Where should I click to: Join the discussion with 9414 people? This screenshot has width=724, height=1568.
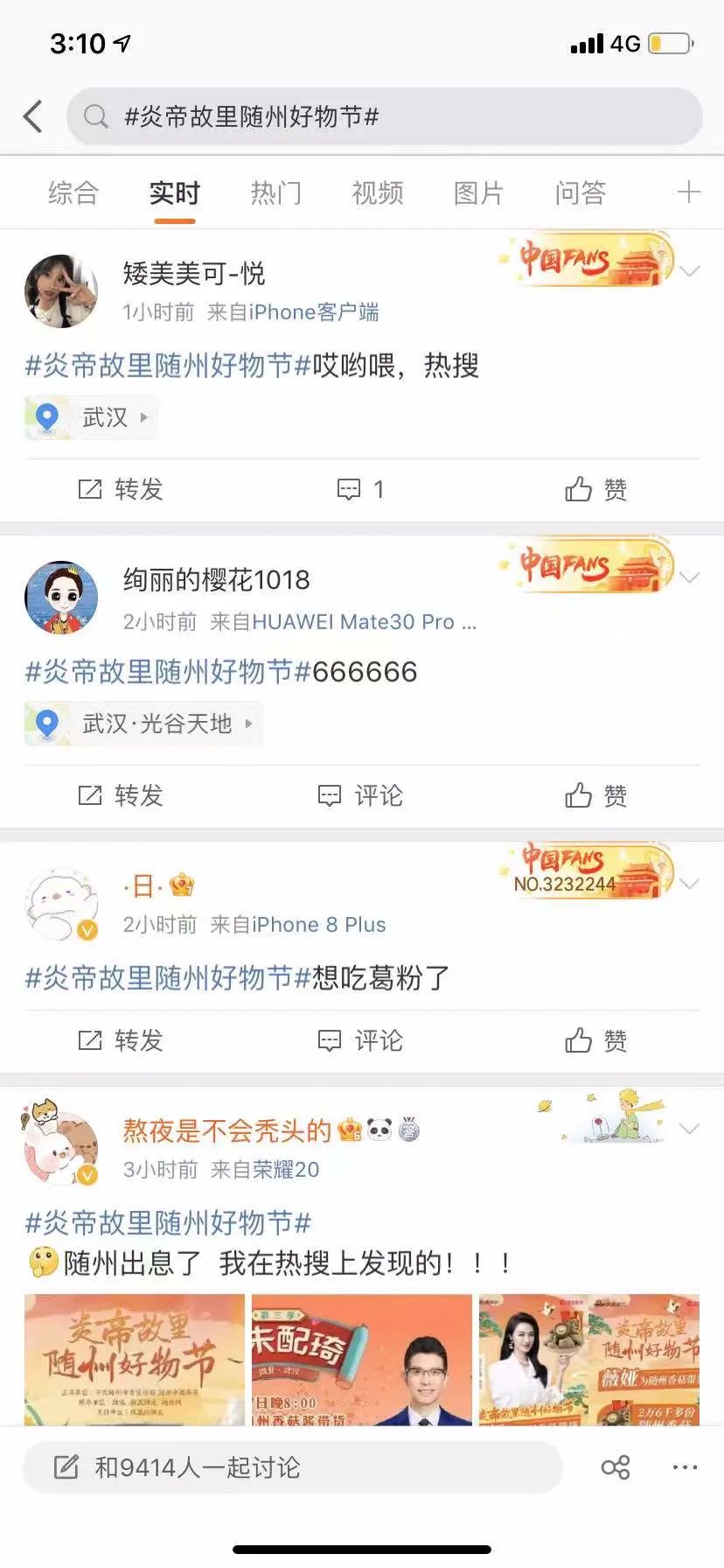pyautogui.click(x=292, y=1467)
